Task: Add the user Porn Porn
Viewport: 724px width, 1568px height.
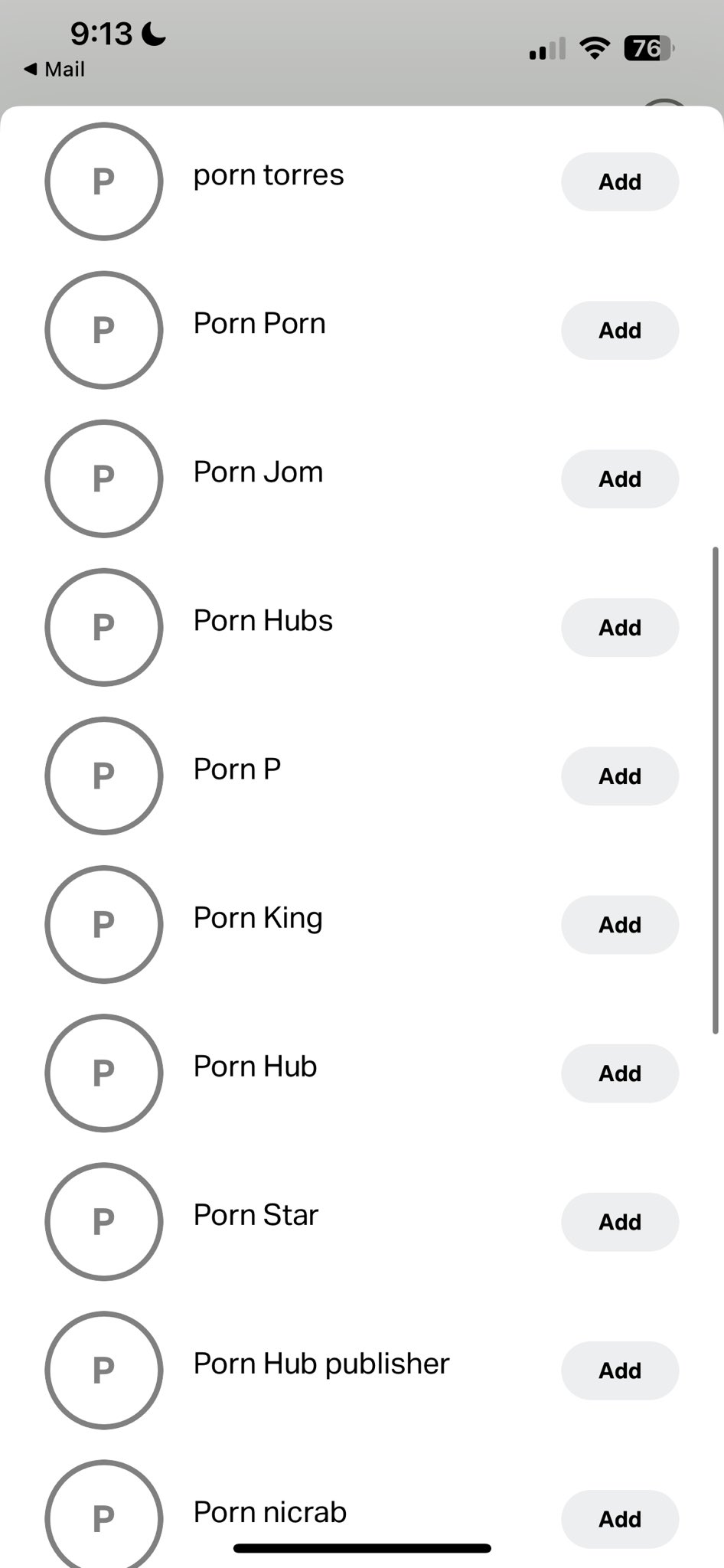Action: pyautogui.click(x=620, y=331)
